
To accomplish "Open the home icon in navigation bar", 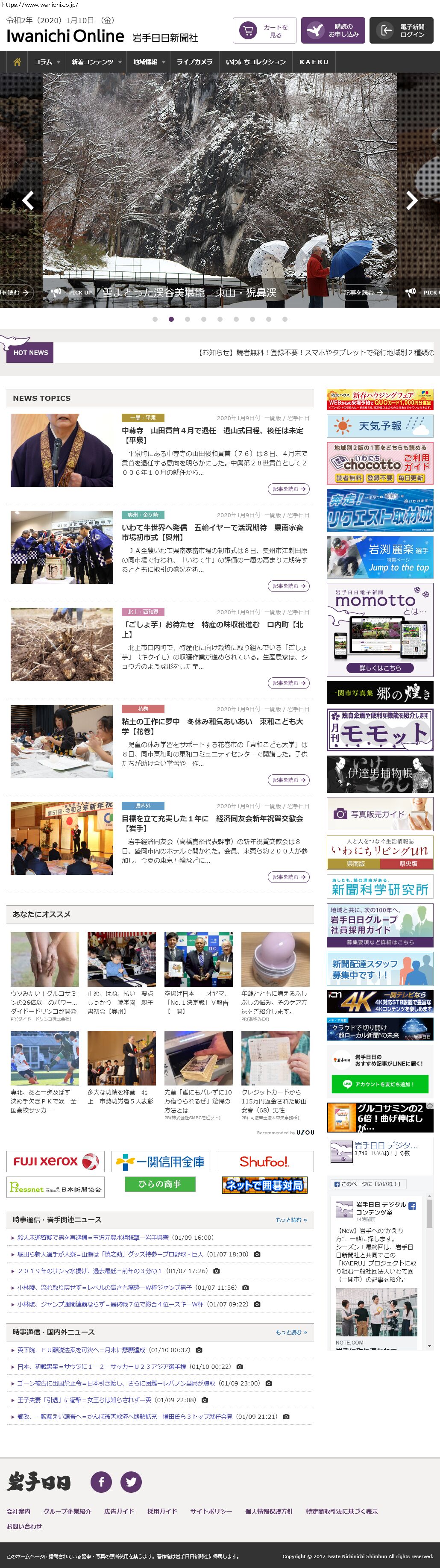I will coord(17,62).
